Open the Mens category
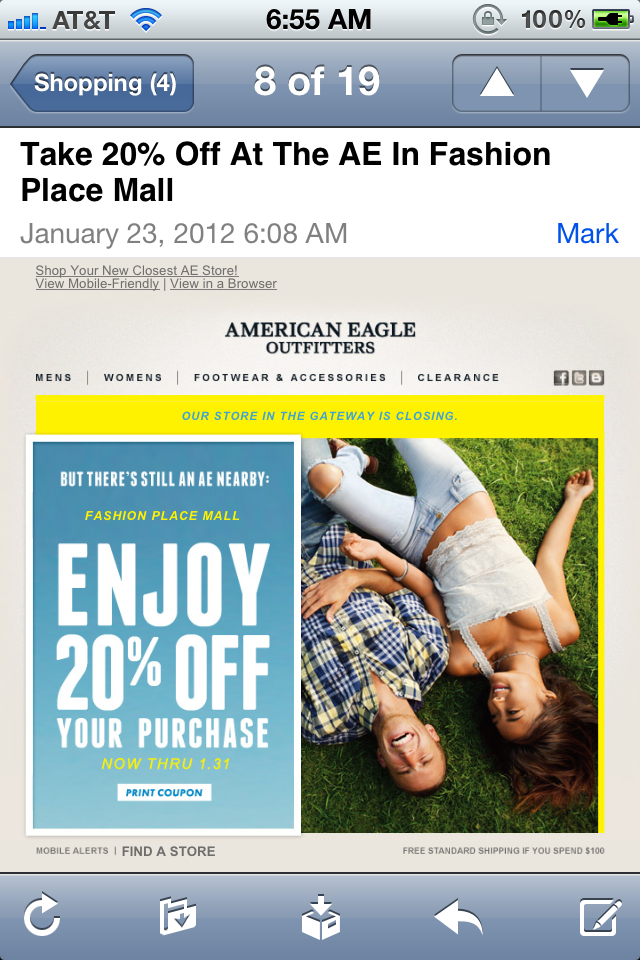The width and height of the screenshot is (640, 960). [54, 378]
